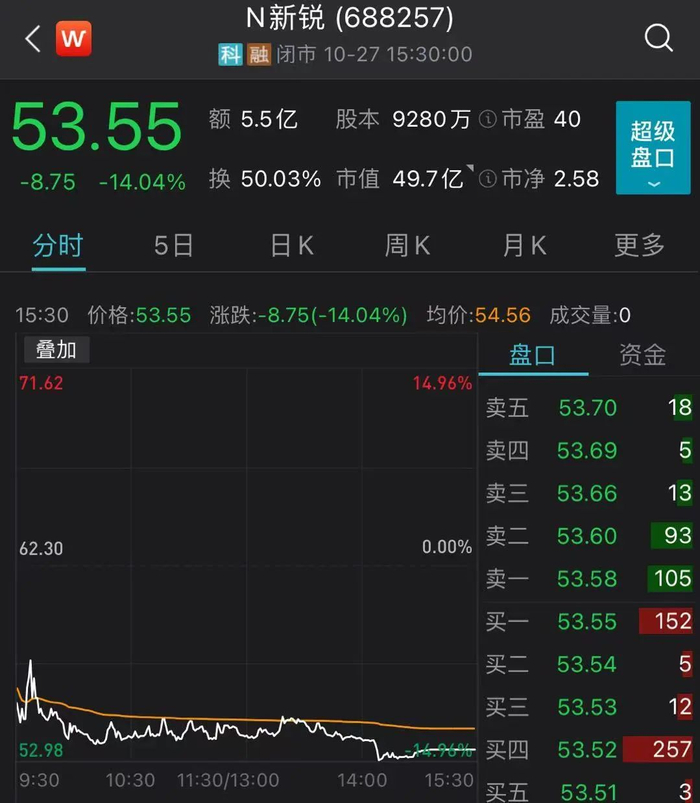Screen dimensions: 700x803
Task: Open the 更多 chart options
Action: [x=640, y=245]
